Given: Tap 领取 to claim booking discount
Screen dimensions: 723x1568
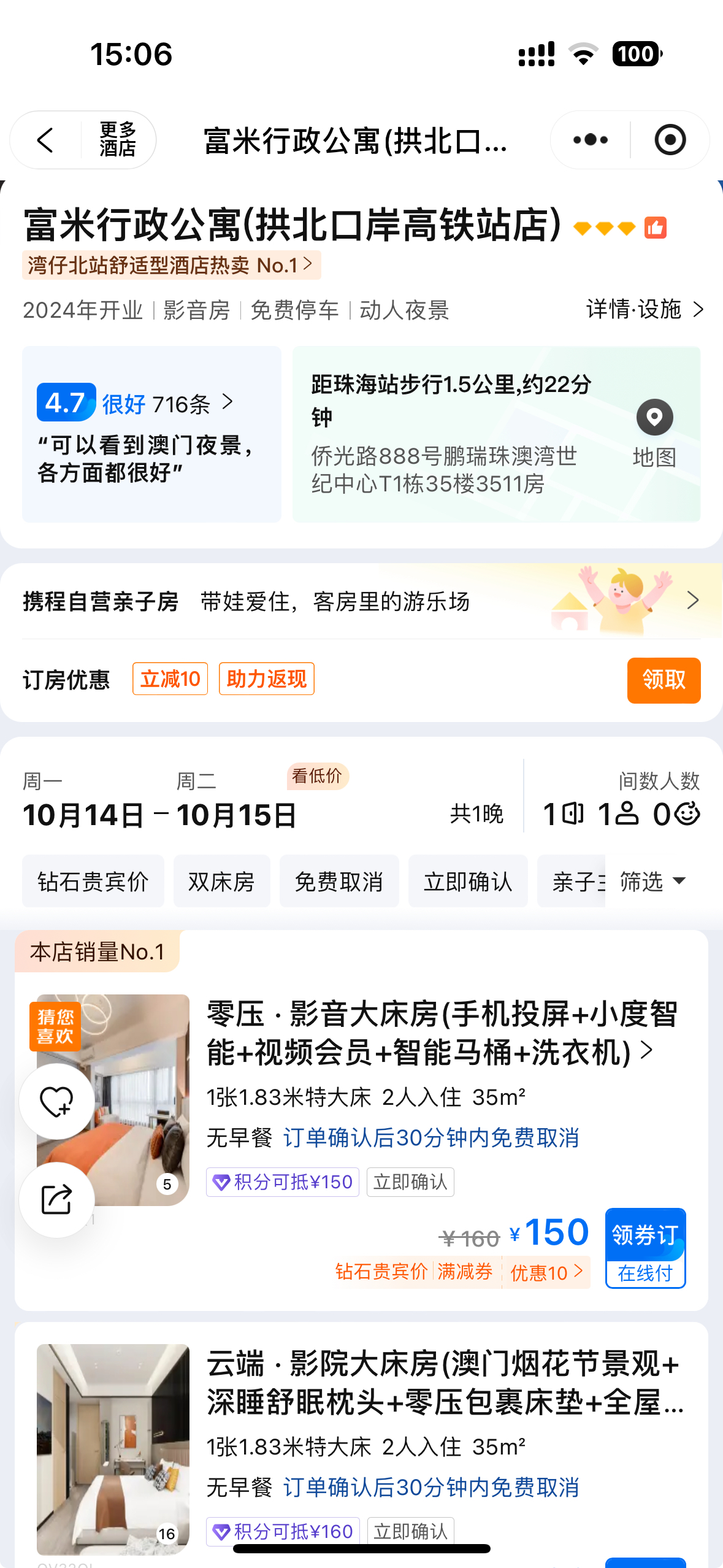Looking at the screenshot, I should [663, 680].
